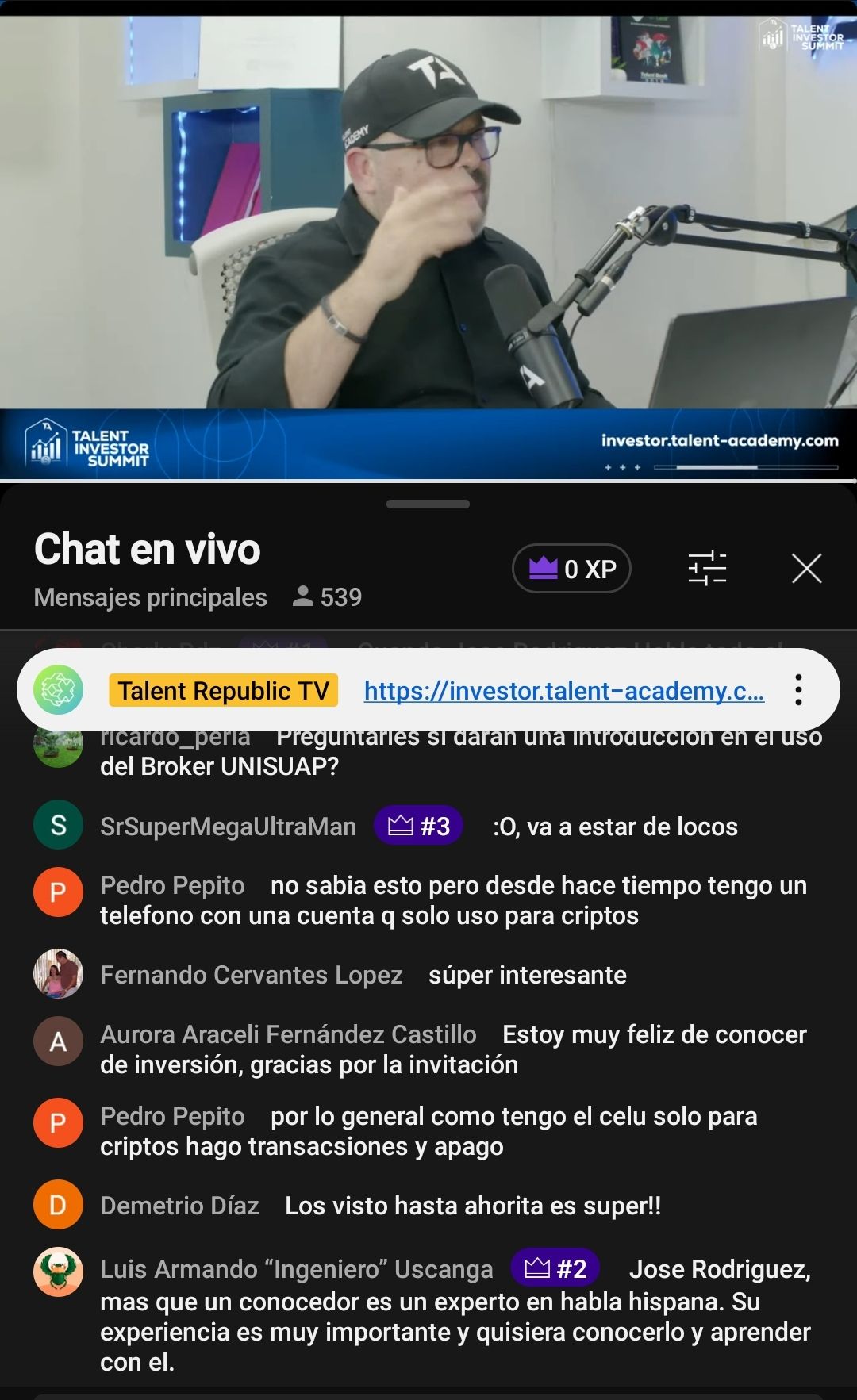
Task: Open the chat filter settings icon
Action: click(x=707, y=569)
